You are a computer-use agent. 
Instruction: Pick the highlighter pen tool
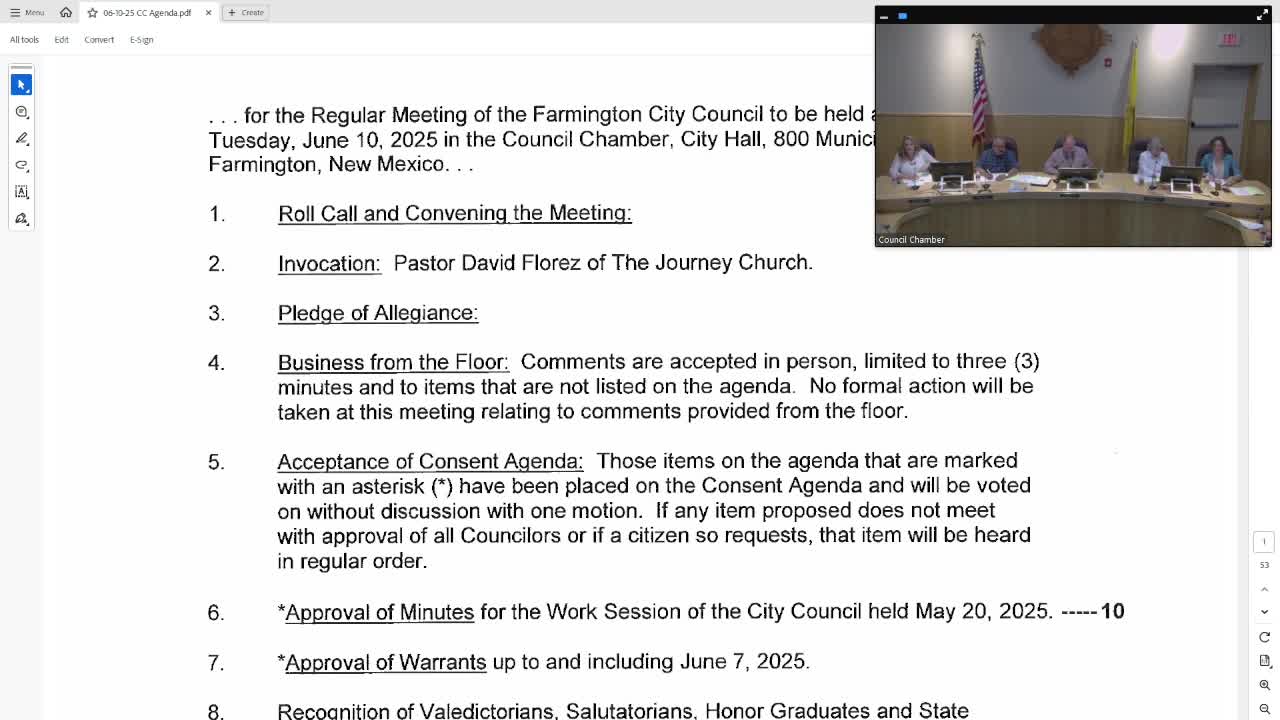(x=21, y=139)
